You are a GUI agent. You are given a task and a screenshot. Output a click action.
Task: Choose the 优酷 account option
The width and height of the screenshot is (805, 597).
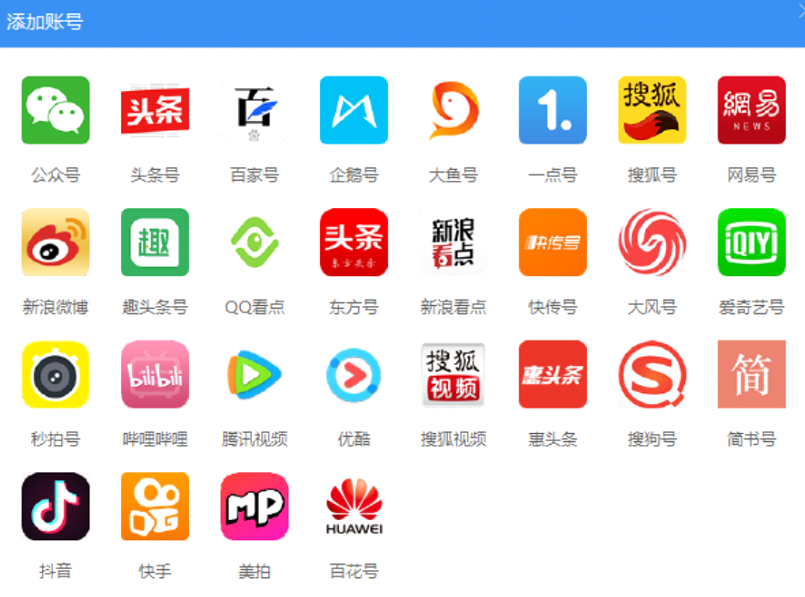[x=354, y=374]
